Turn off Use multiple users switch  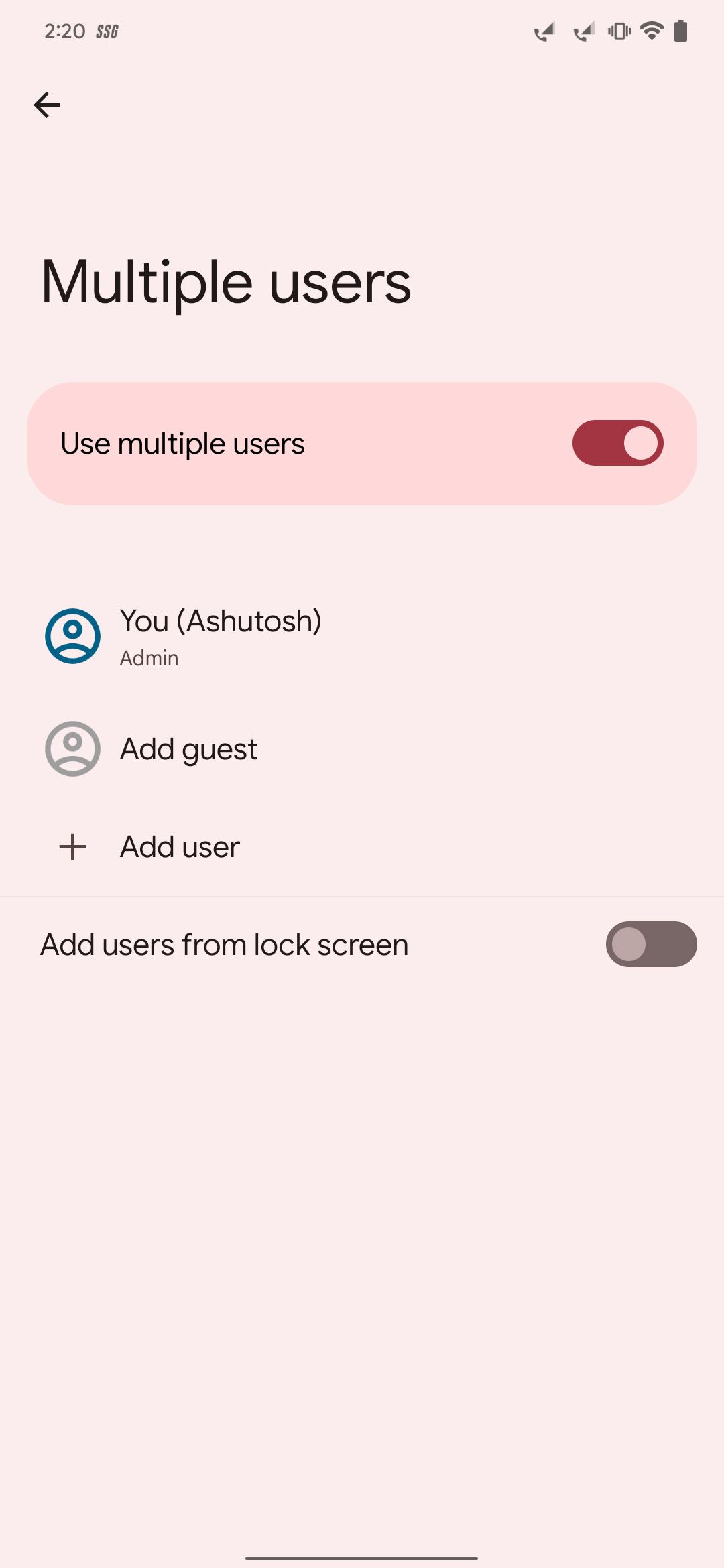click(617, 443)
